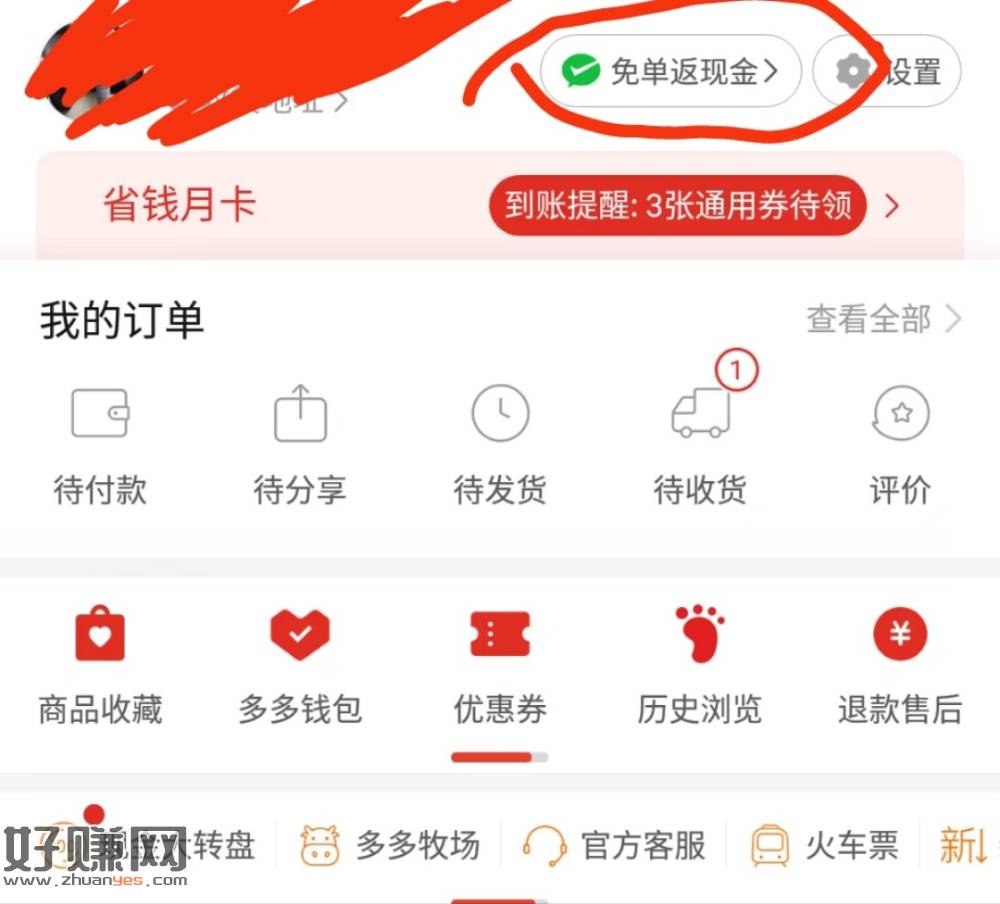Open 多多钱包 wallet

(x=300, y=665)
